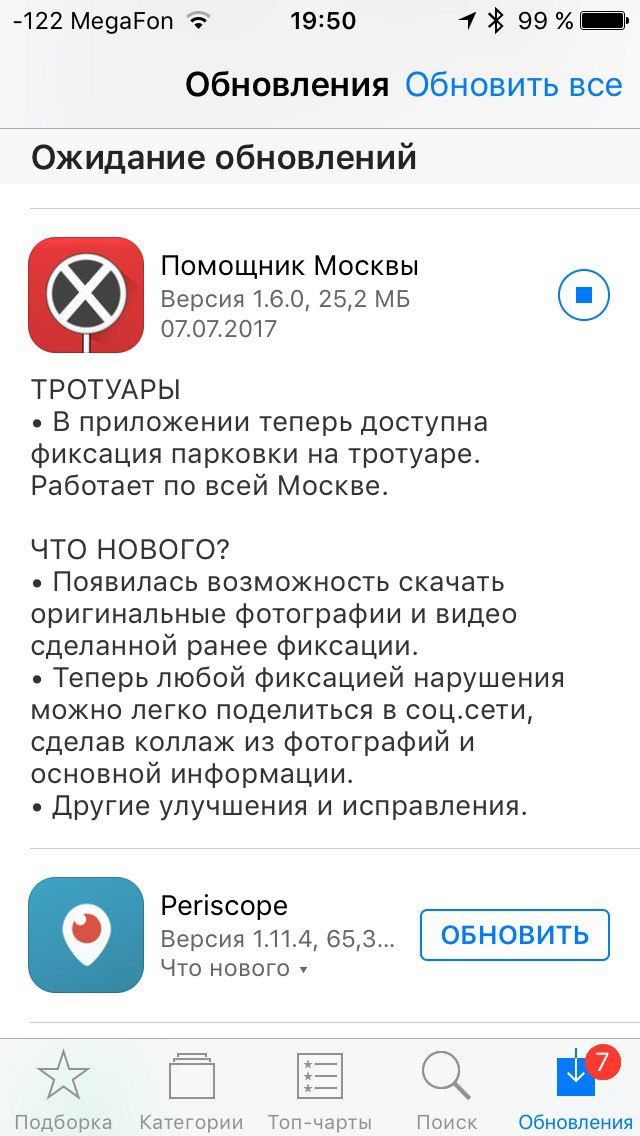Update Periscope with the ОБНОВИТЬ button
The image size is (640, 1136).
(514, 935)
